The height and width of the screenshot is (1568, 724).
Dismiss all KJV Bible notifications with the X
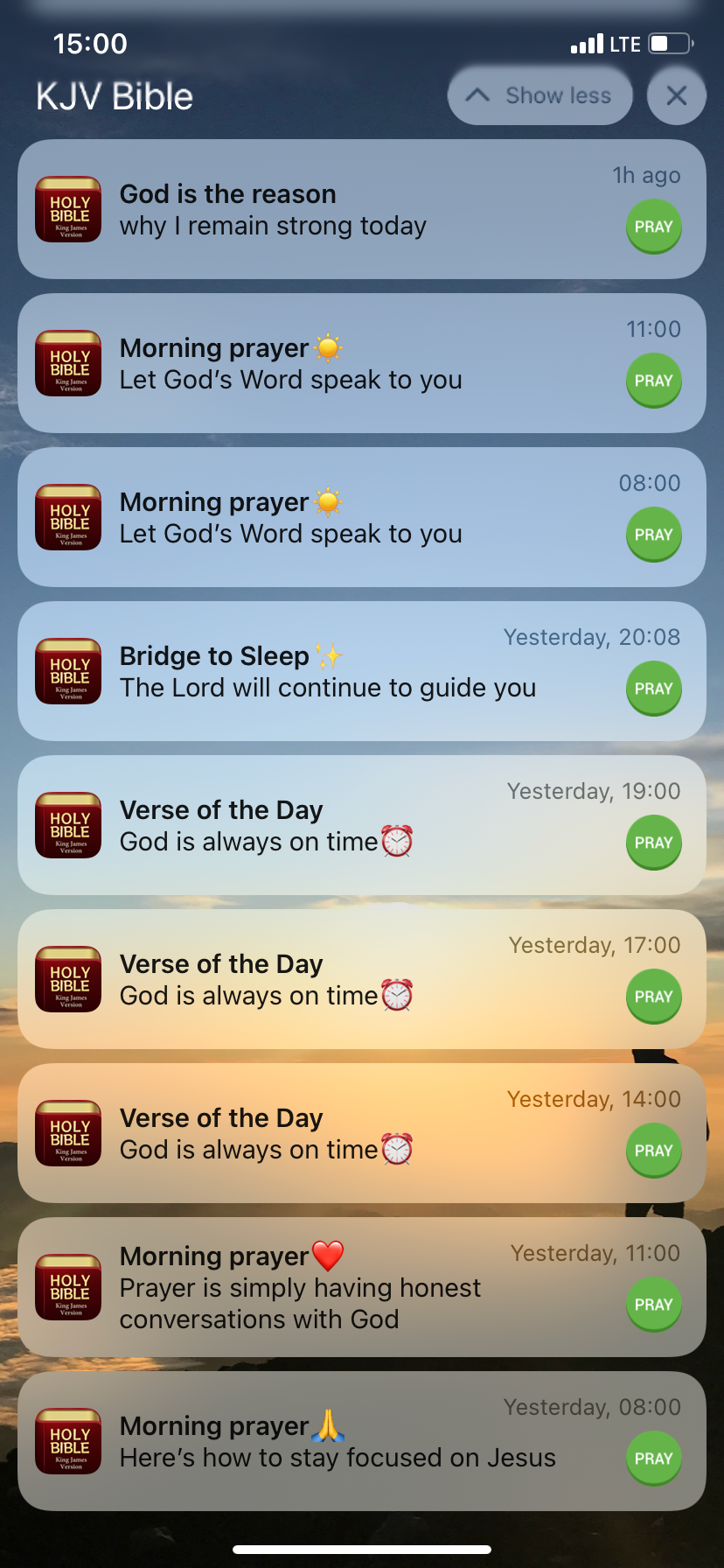point(676,95)
